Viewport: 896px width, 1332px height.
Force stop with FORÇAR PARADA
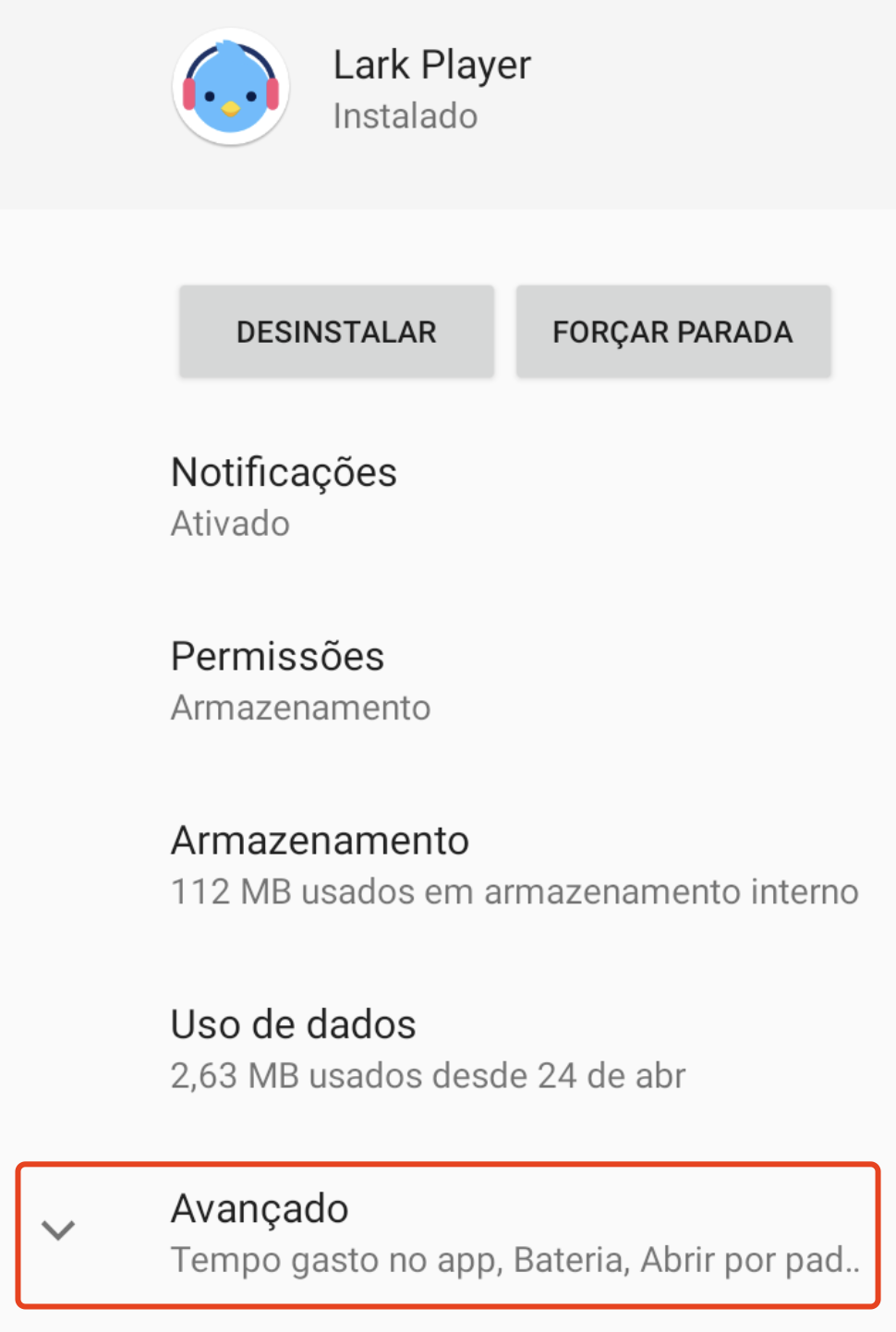coord(672,332)
